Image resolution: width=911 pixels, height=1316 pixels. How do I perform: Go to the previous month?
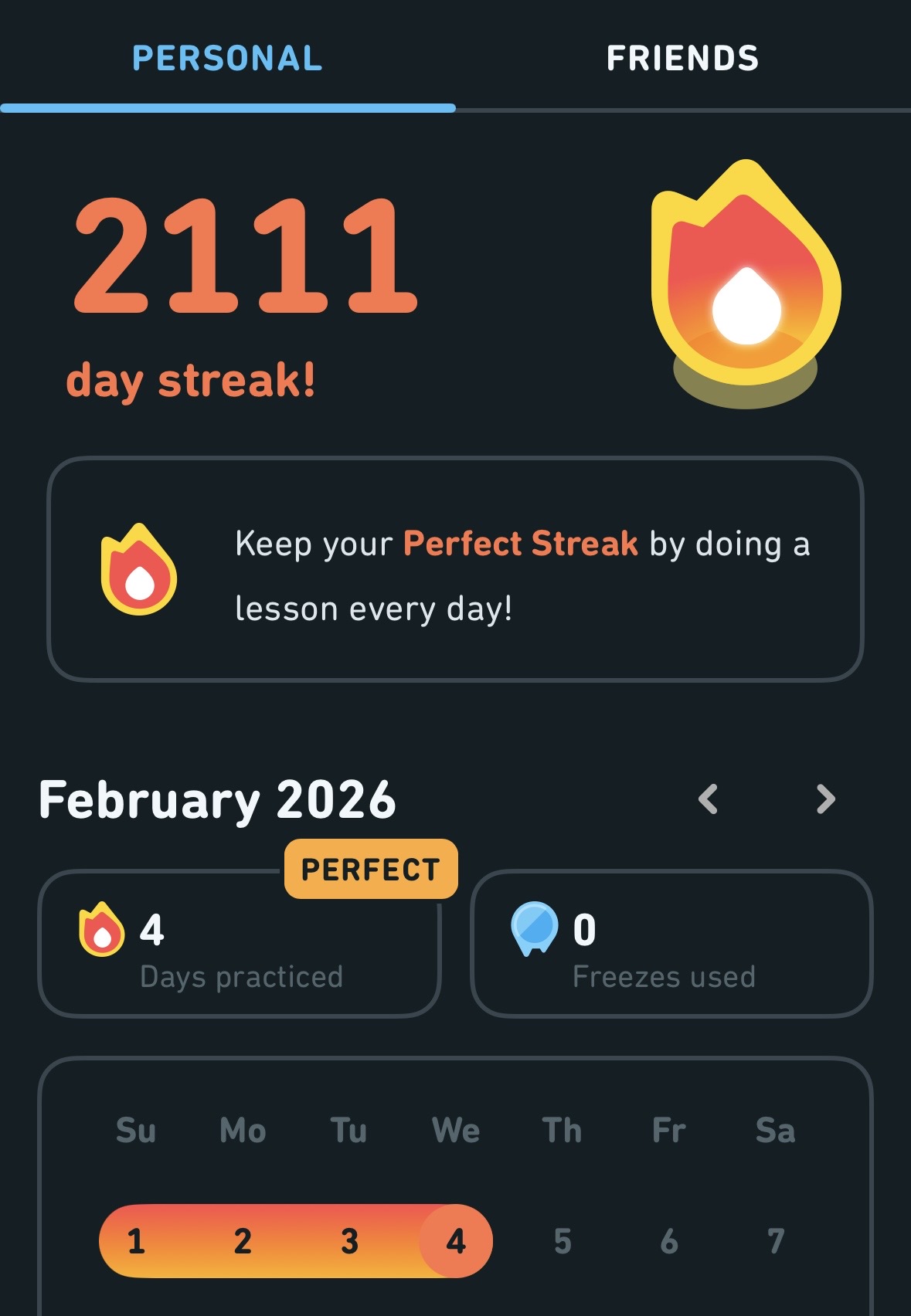[x=709, y=799]
